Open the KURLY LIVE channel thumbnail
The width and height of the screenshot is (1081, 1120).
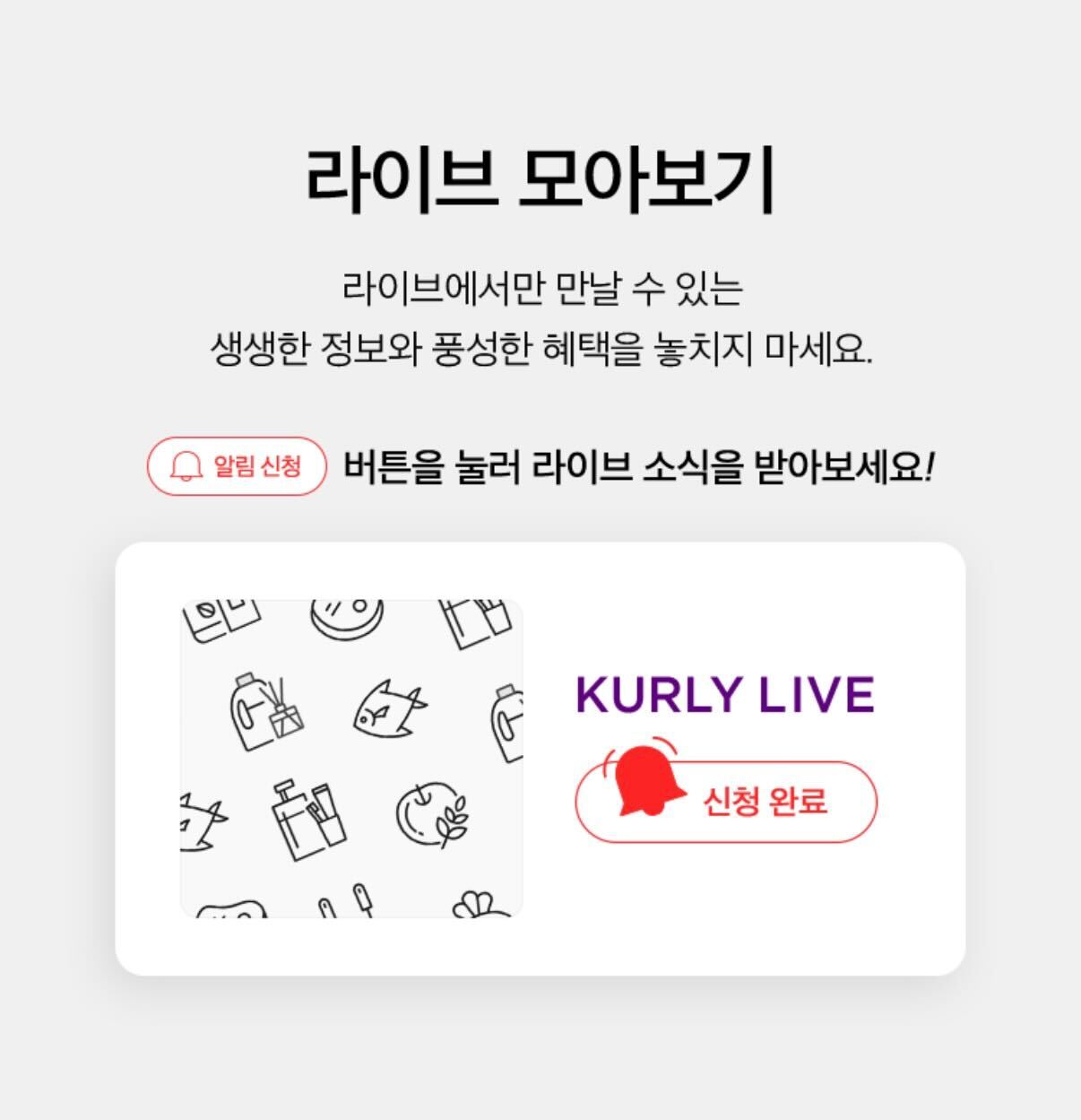click(351, 759)
